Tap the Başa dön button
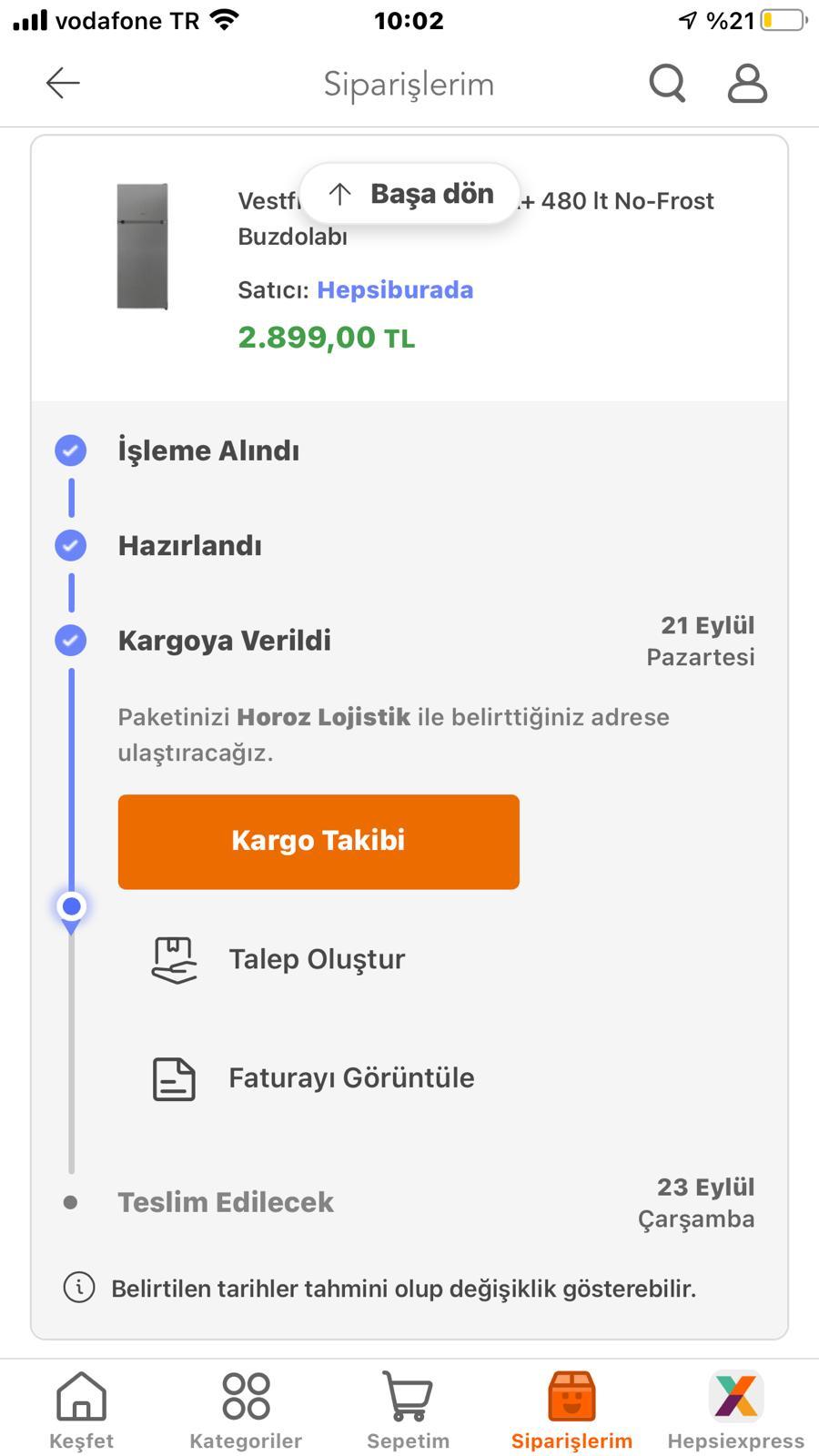The height and width of the screenshot is (1456, 819). (409, 193)
